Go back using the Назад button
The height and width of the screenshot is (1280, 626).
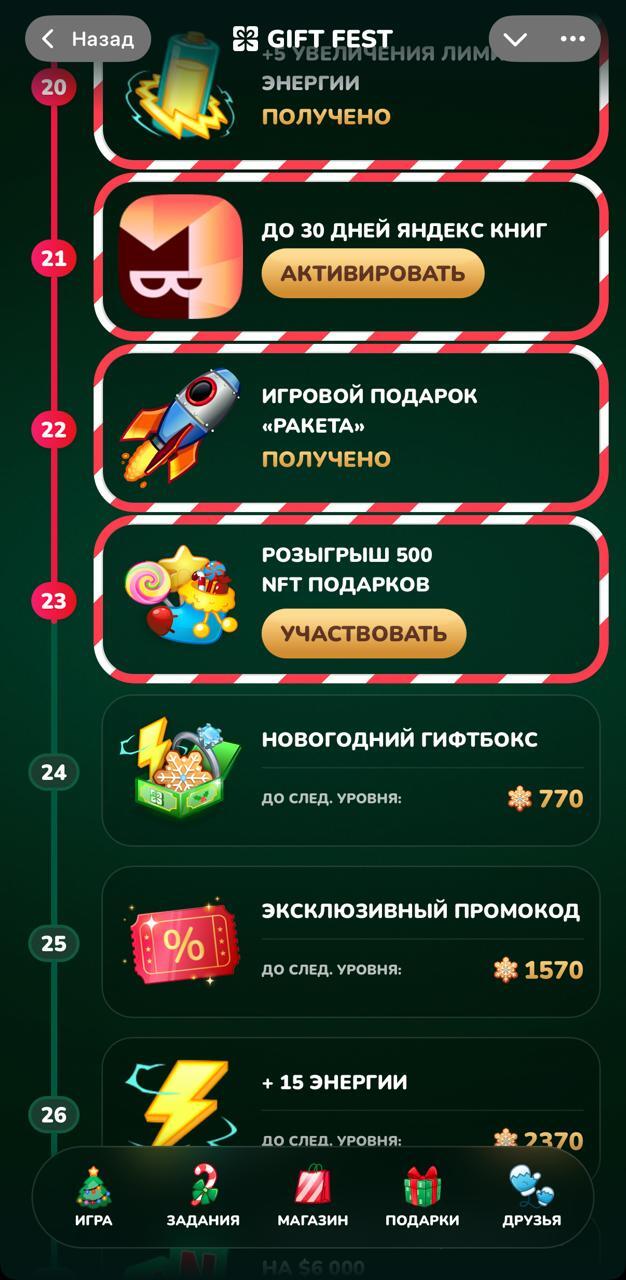pos(87,39)
